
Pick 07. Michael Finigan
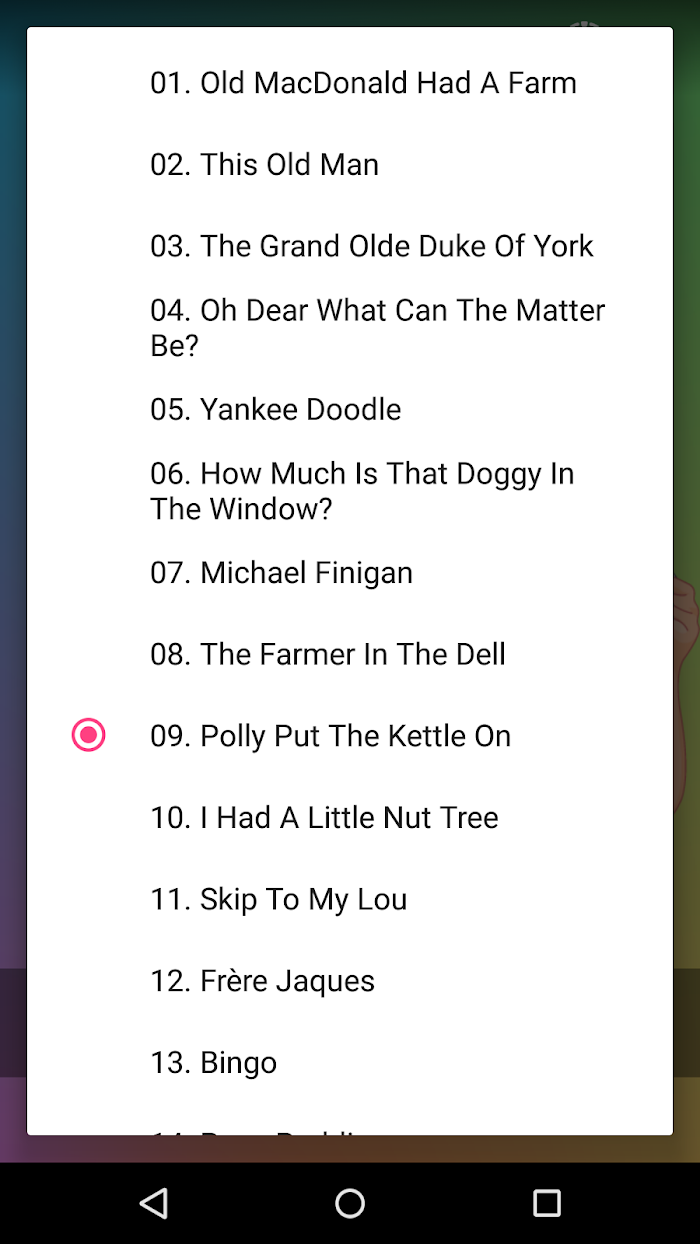pyautogui.click(x=350, y=573)
